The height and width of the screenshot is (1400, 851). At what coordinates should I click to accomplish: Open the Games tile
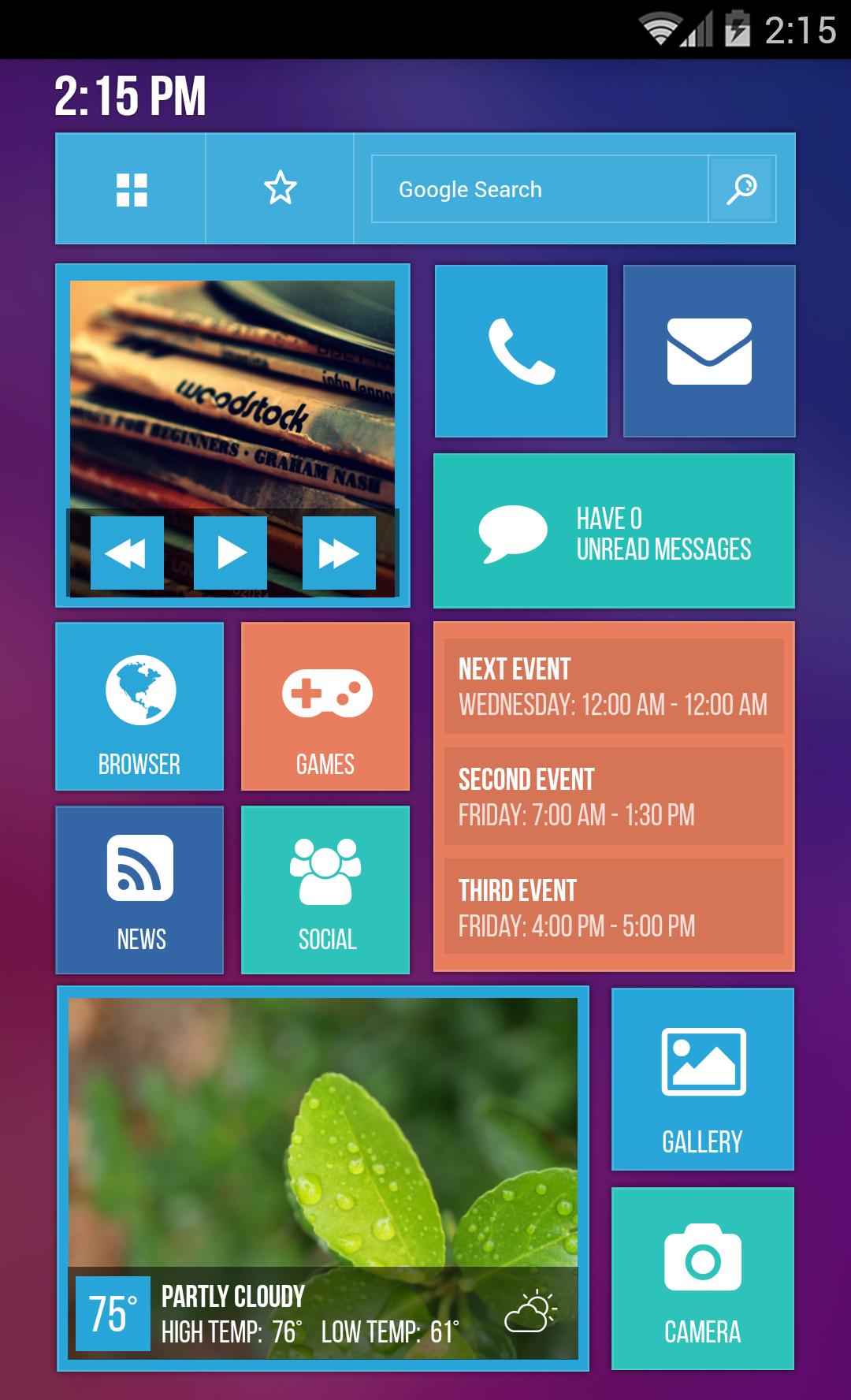pyautogui.click(x=325, y=706)
